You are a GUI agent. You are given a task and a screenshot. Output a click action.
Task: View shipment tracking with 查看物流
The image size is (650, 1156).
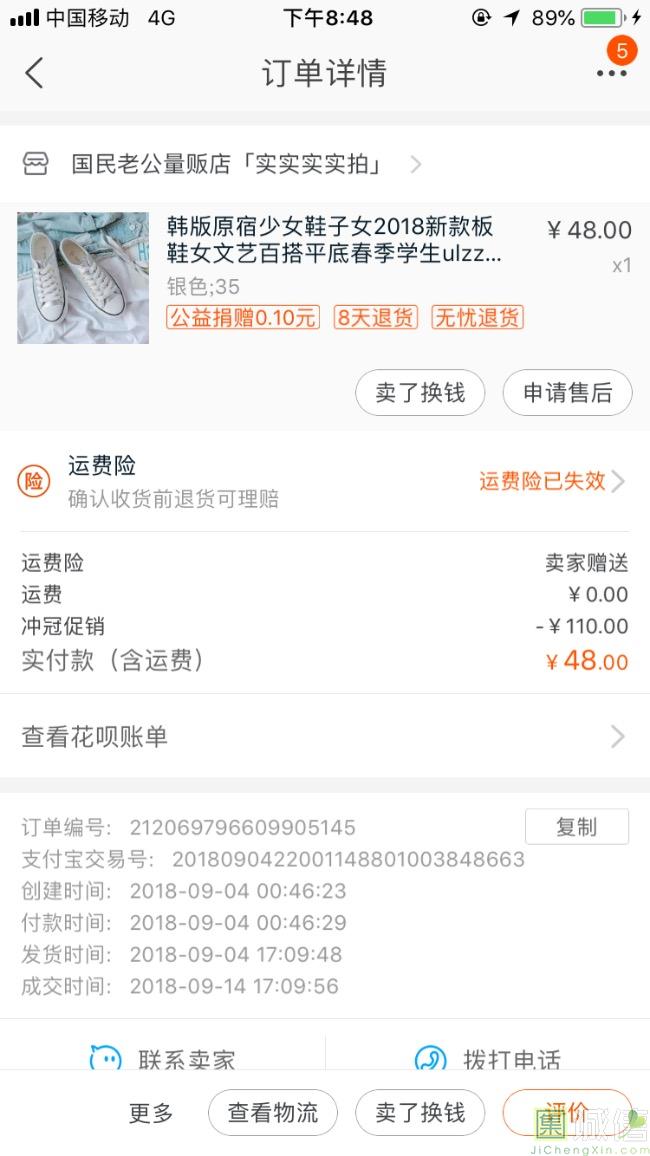pos(273,1113)
